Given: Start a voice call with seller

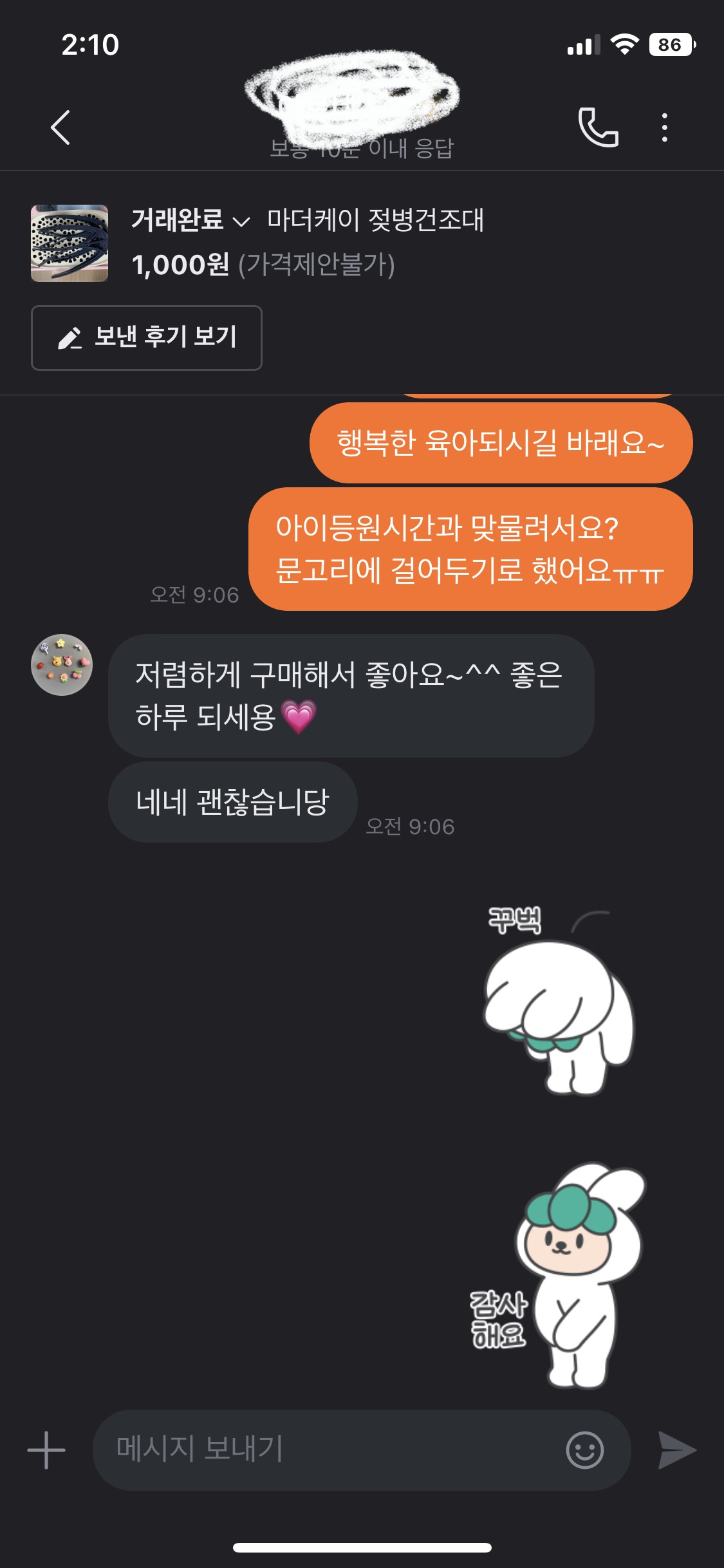Looking at the screenshot, I should click(598, 127).
